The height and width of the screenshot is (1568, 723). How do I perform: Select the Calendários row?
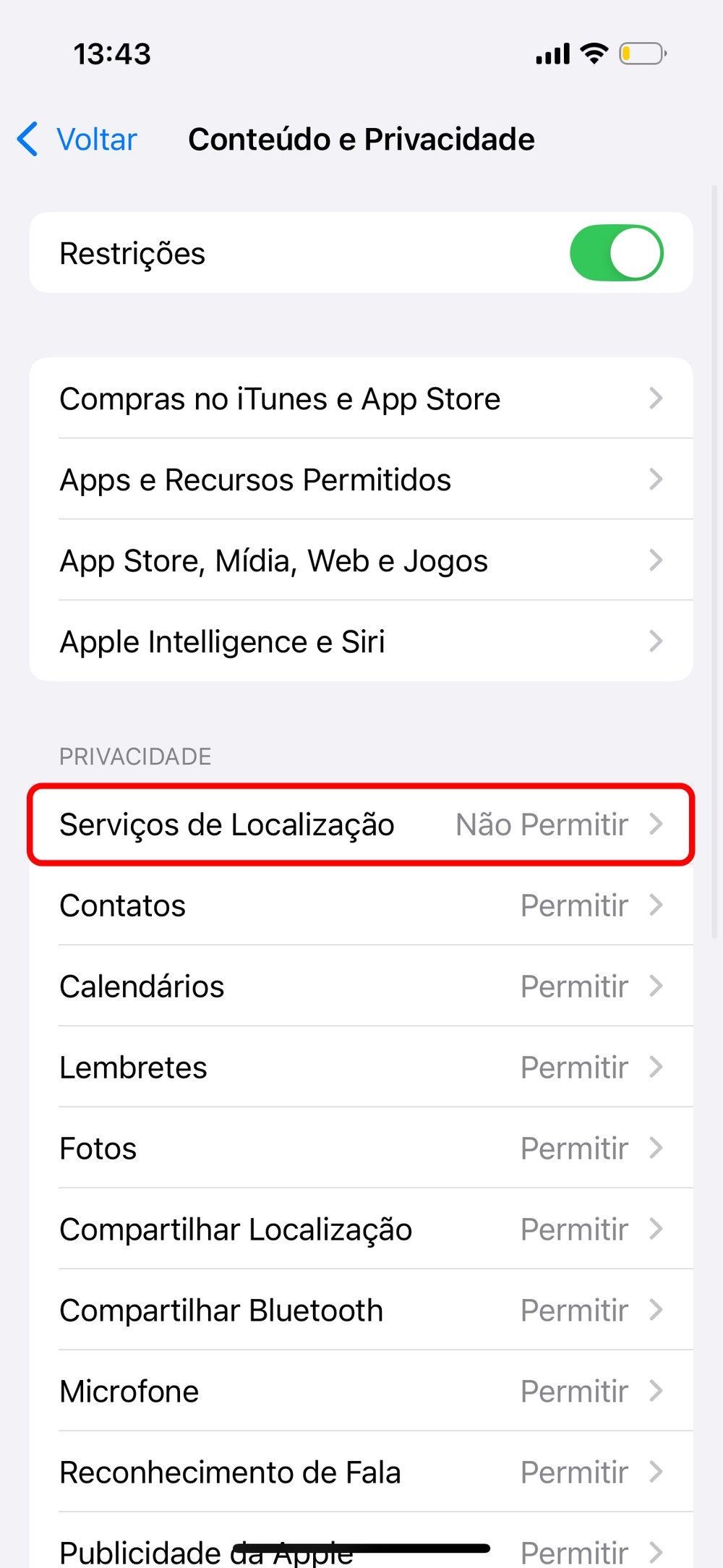click(x=360, y=987)
